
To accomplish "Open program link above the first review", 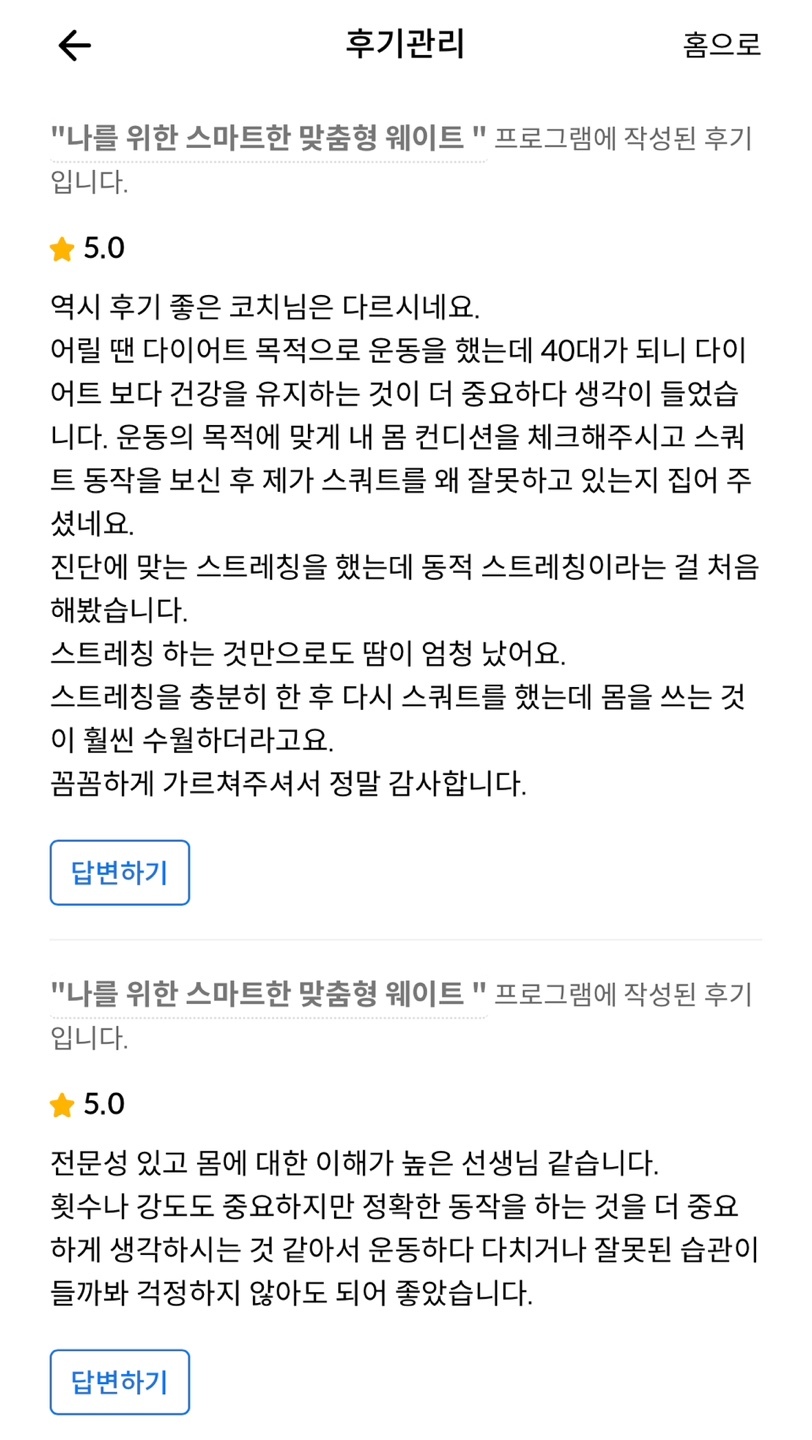I will pos(268,138).
